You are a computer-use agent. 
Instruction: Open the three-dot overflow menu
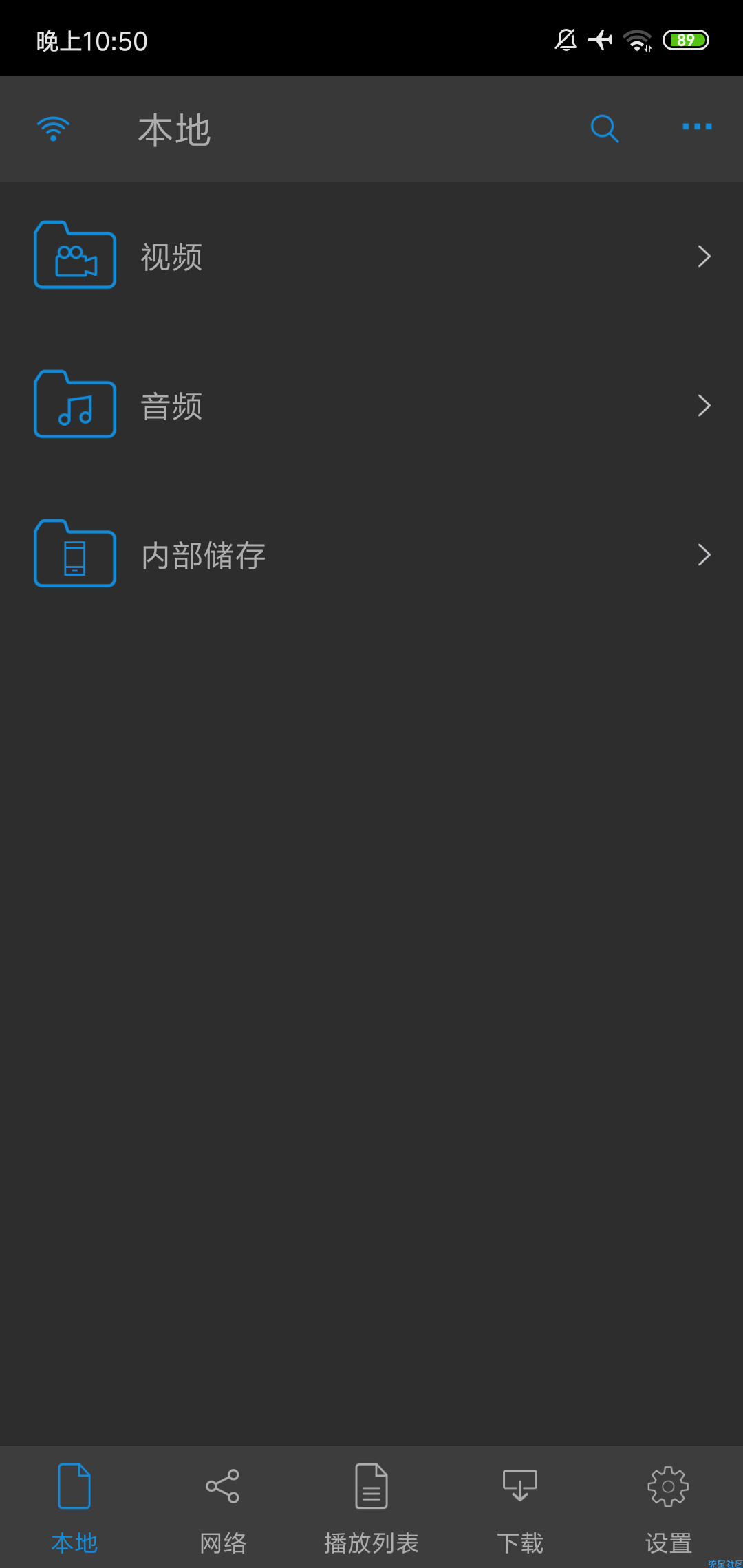pyautogui.click(x=696, y=127)
